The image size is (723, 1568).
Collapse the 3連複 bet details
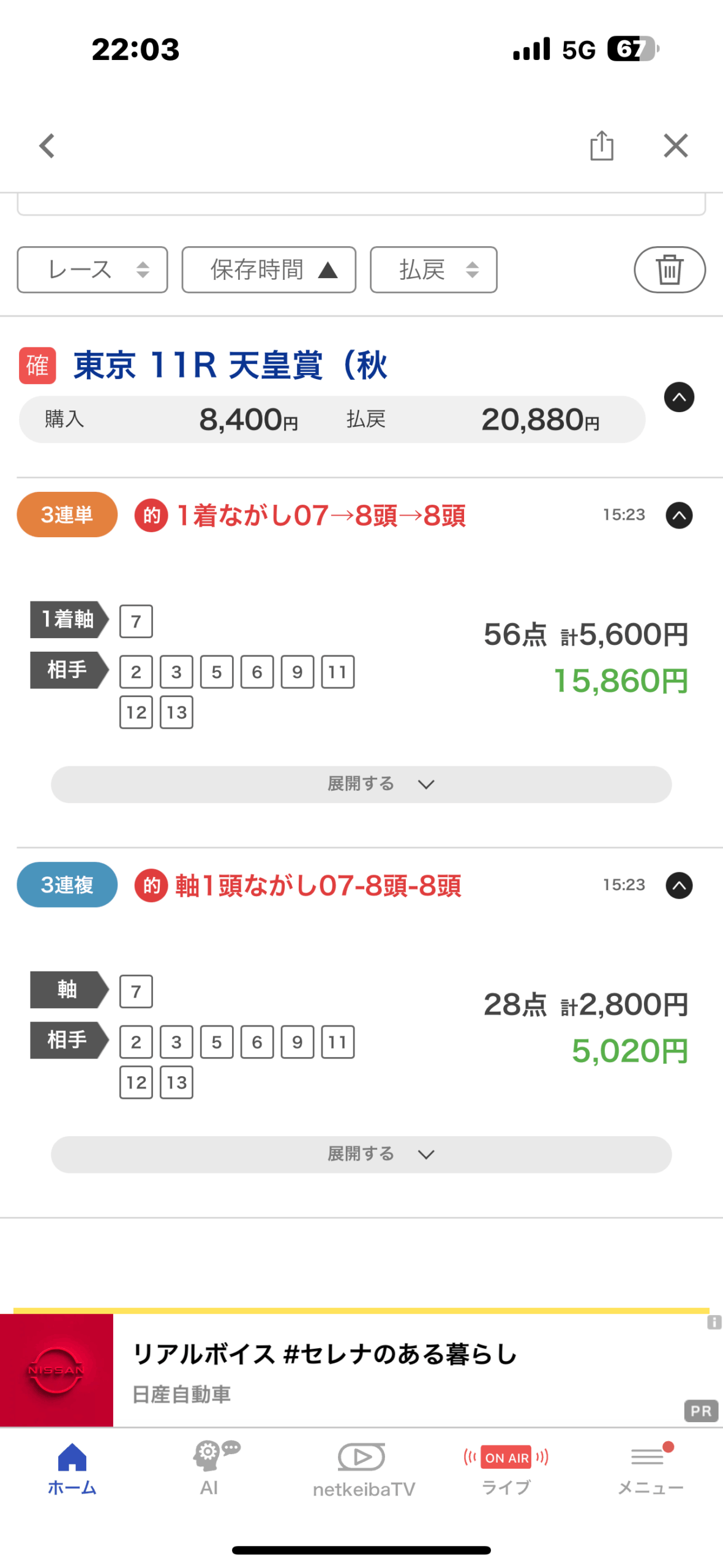tap(679, 885)
